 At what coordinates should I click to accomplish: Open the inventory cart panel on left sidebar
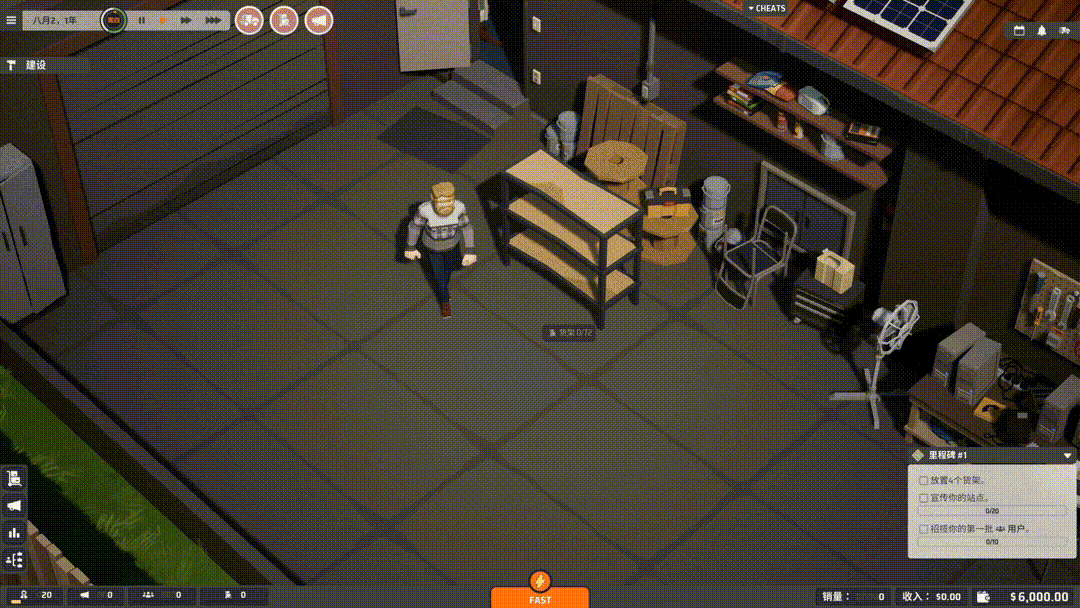tap(14, 479)
